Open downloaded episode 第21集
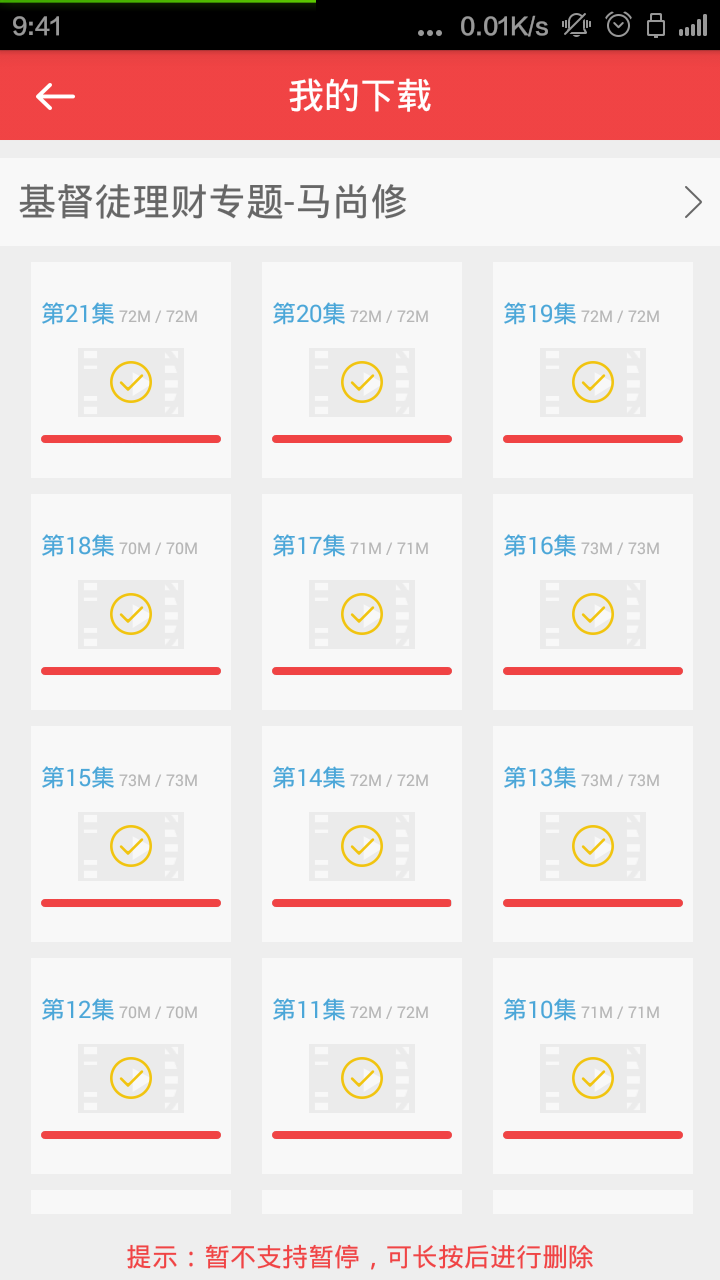 tap(131, 370)
